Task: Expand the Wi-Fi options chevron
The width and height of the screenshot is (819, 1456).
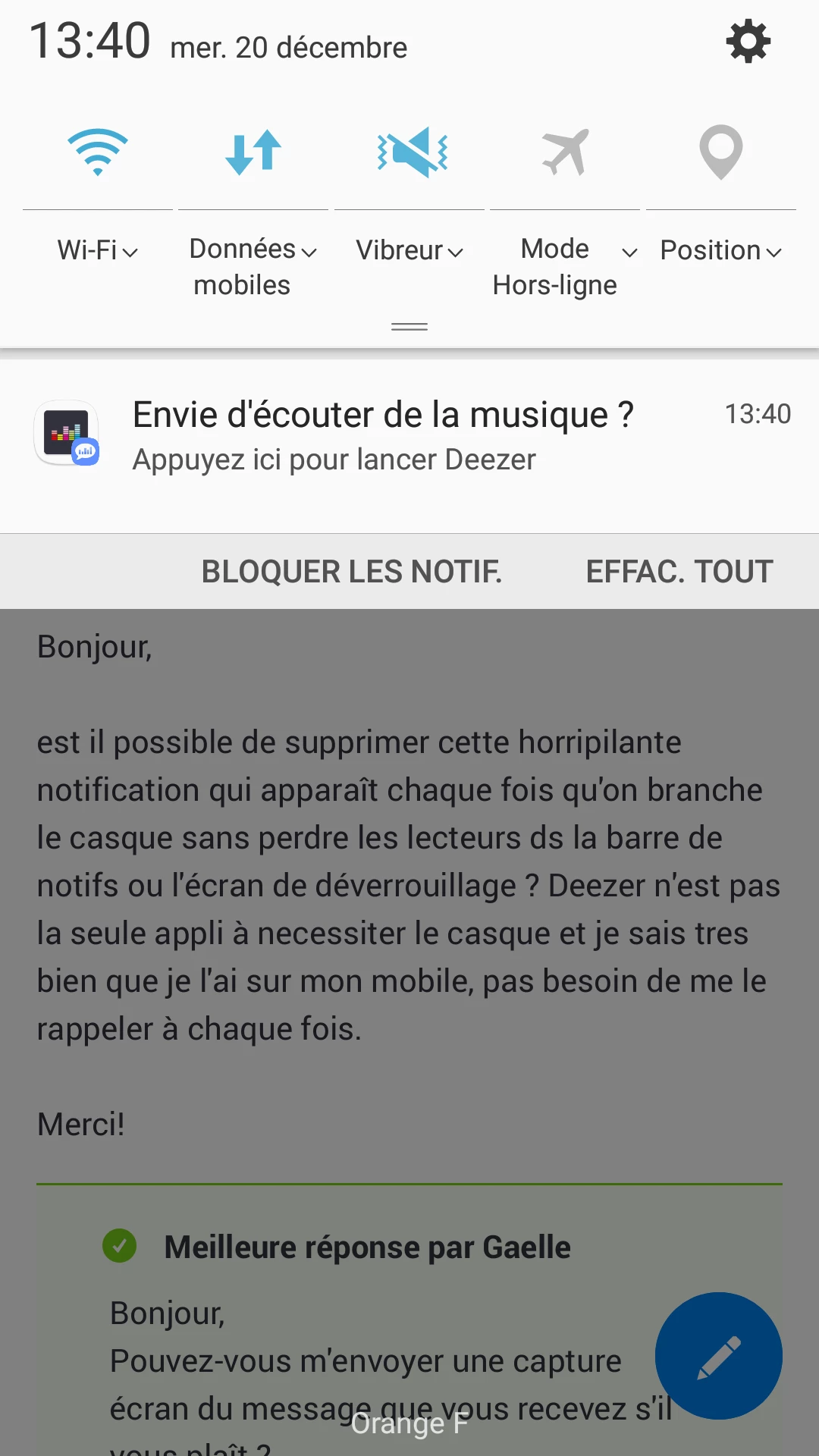Action: pos(130,253)
